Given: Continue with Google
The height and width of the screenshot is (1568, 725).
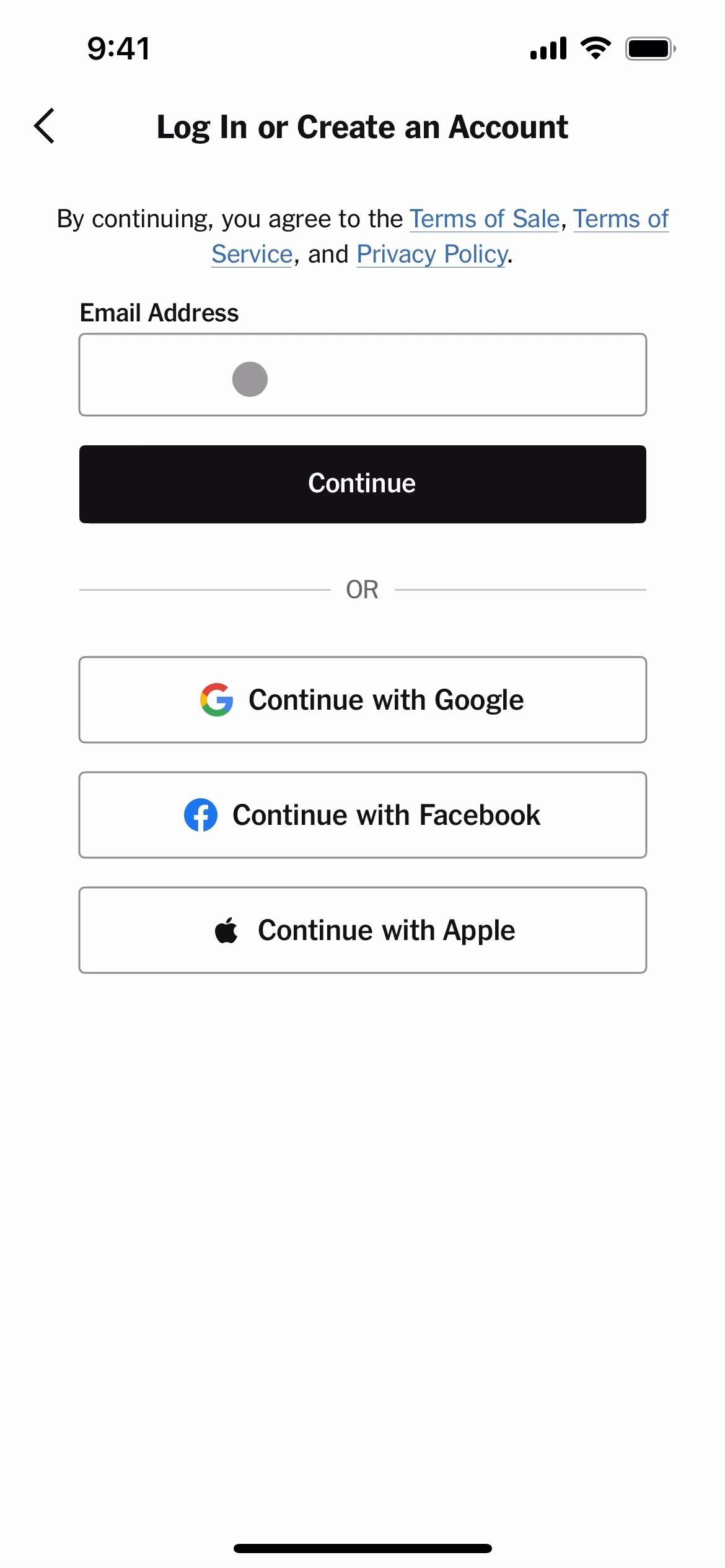Looking at the screenshot, I should 362,700.
